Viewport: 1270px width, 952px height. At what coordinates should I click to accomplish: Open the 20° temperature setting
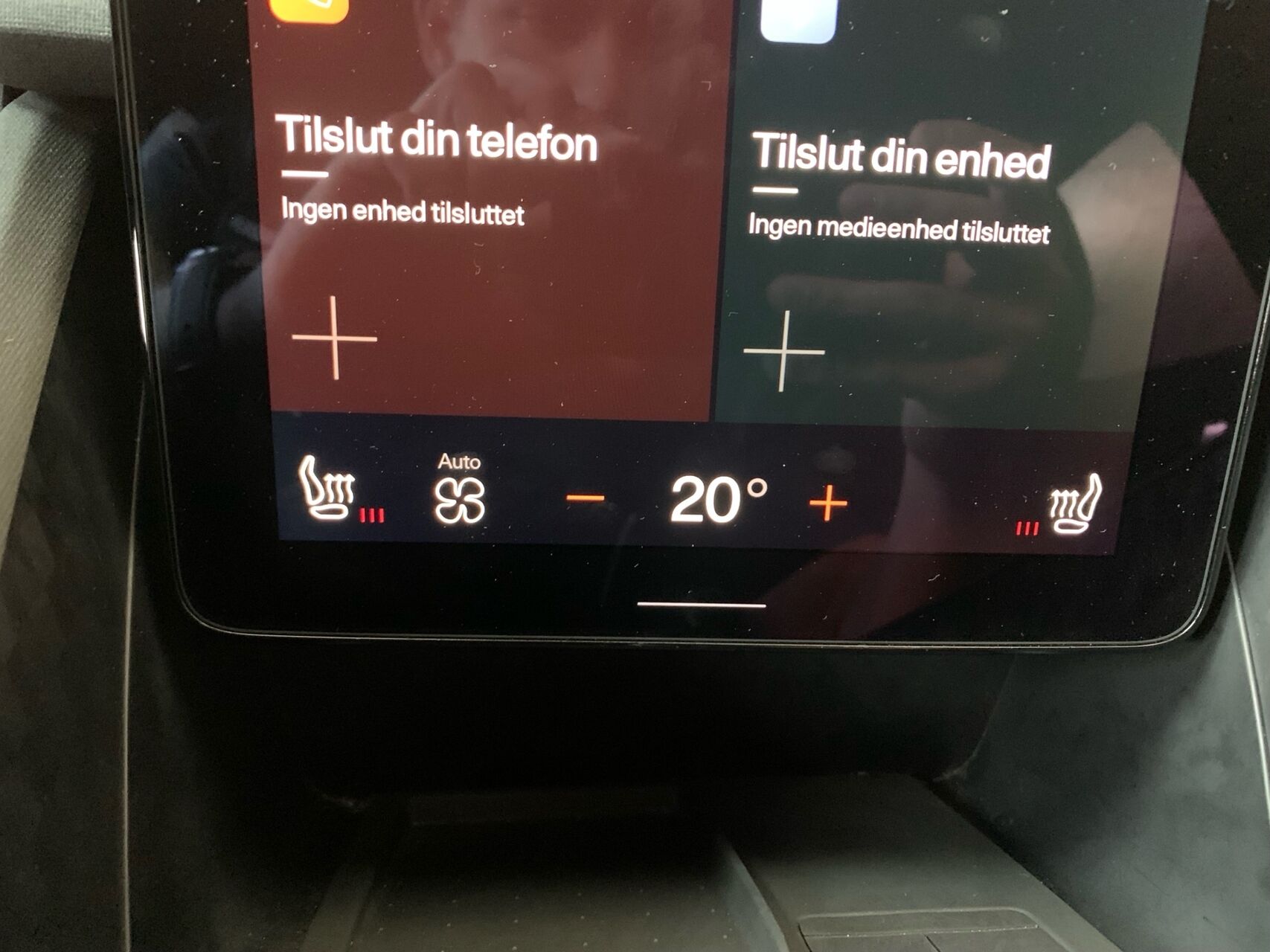(x=716, y=498)
